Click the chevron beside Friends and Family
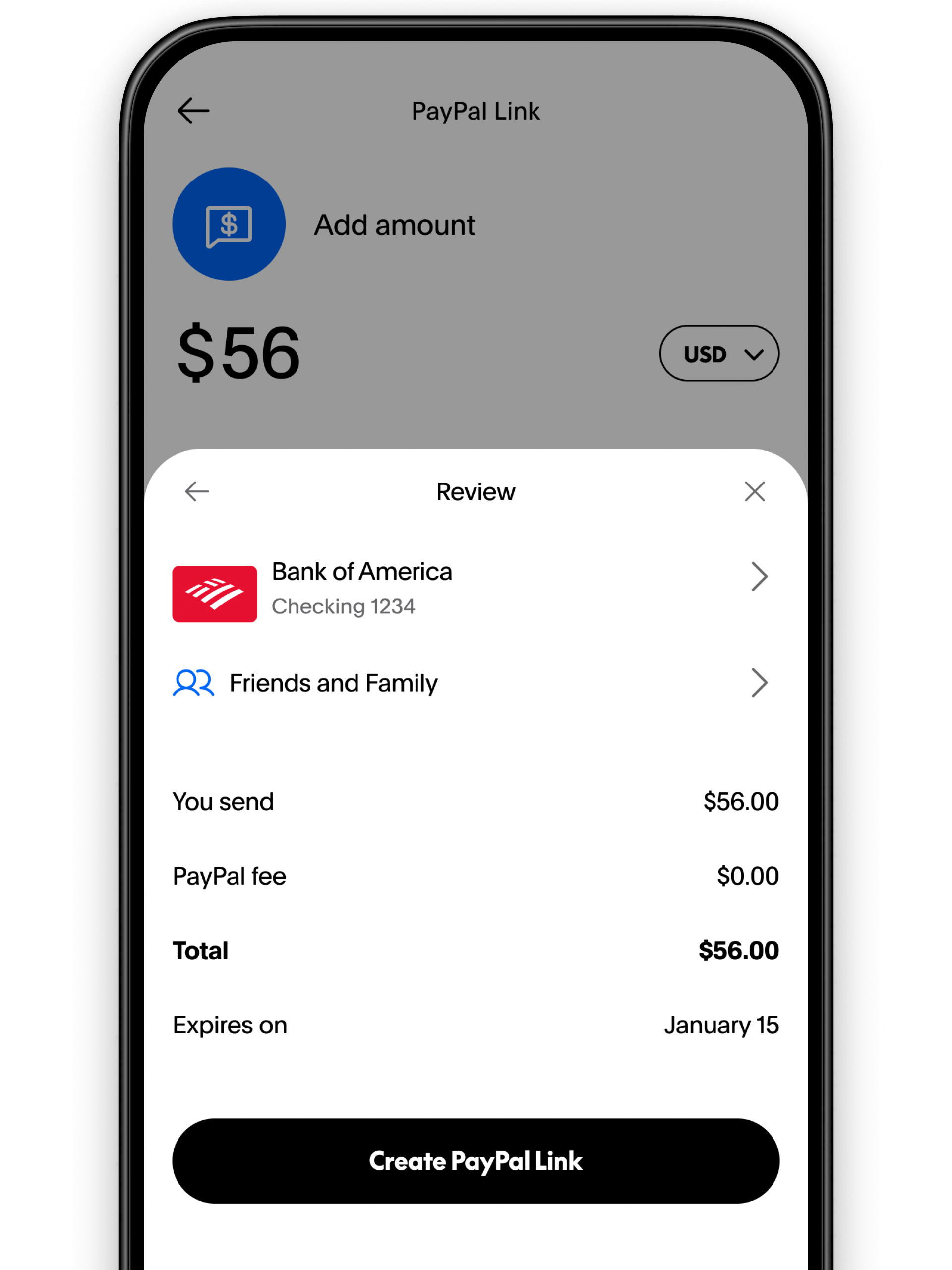The height and width of the screenshot is (1270, 952). (x=760, y=683)
